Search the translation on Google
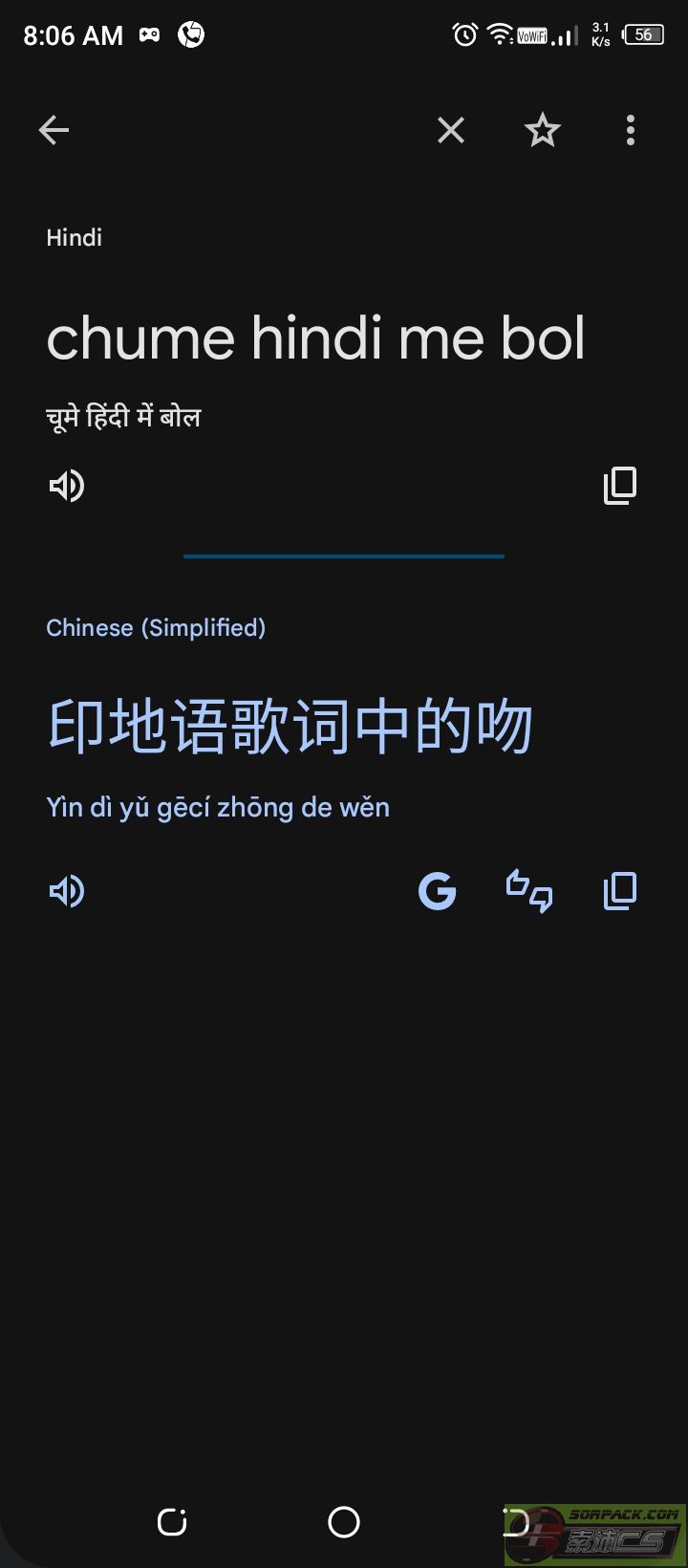Image resolution: width=688 pixels, height=1568 pixels. (x=437, y=891)
